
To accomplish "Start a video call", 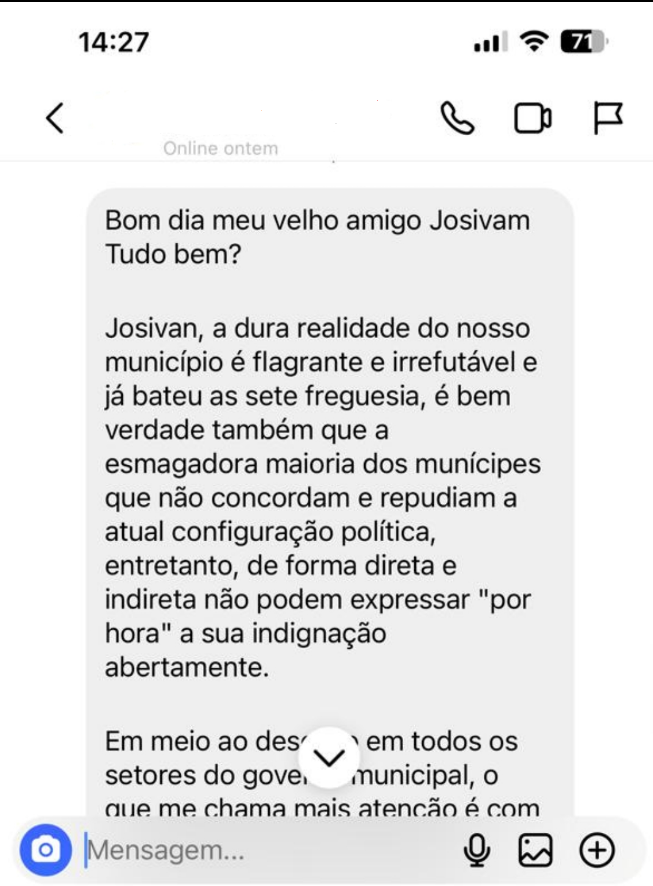I will click(533, 119).
